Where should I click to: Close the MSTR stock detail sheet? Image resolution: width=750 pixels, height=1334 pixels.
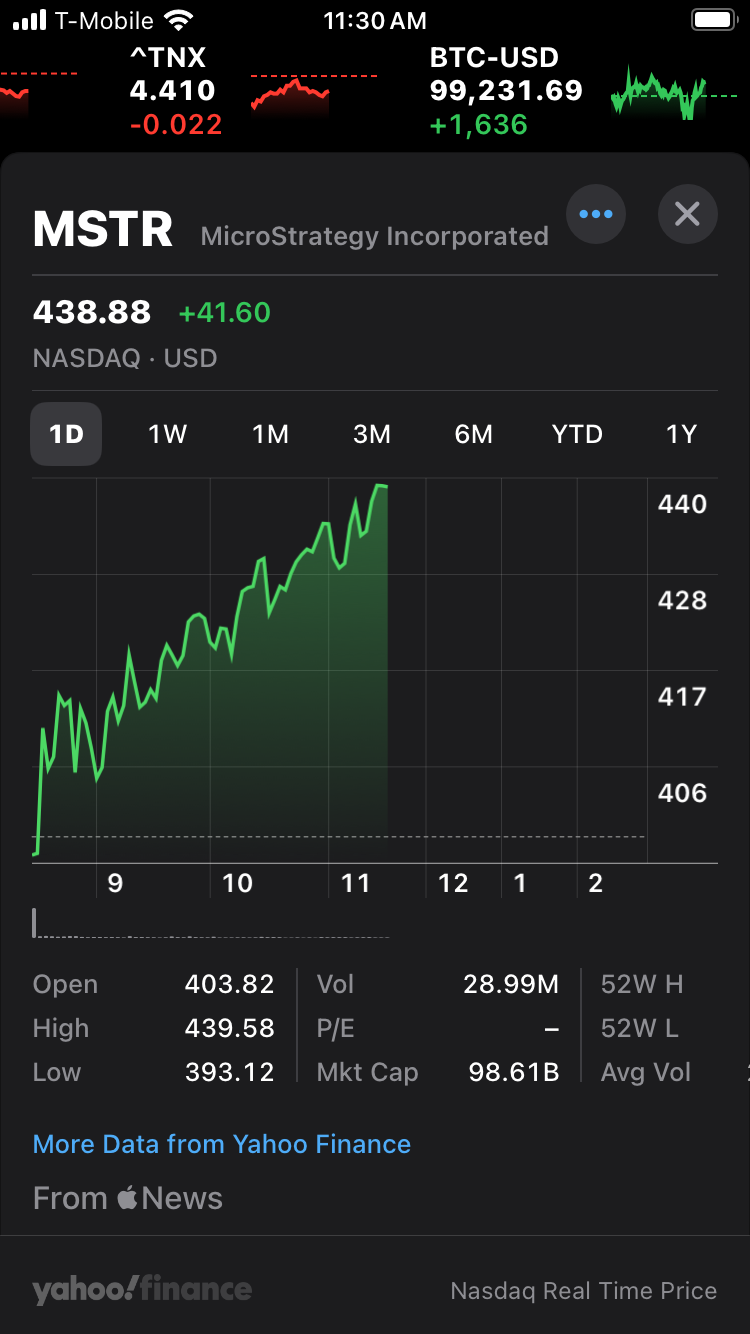(x=687, y=214)
